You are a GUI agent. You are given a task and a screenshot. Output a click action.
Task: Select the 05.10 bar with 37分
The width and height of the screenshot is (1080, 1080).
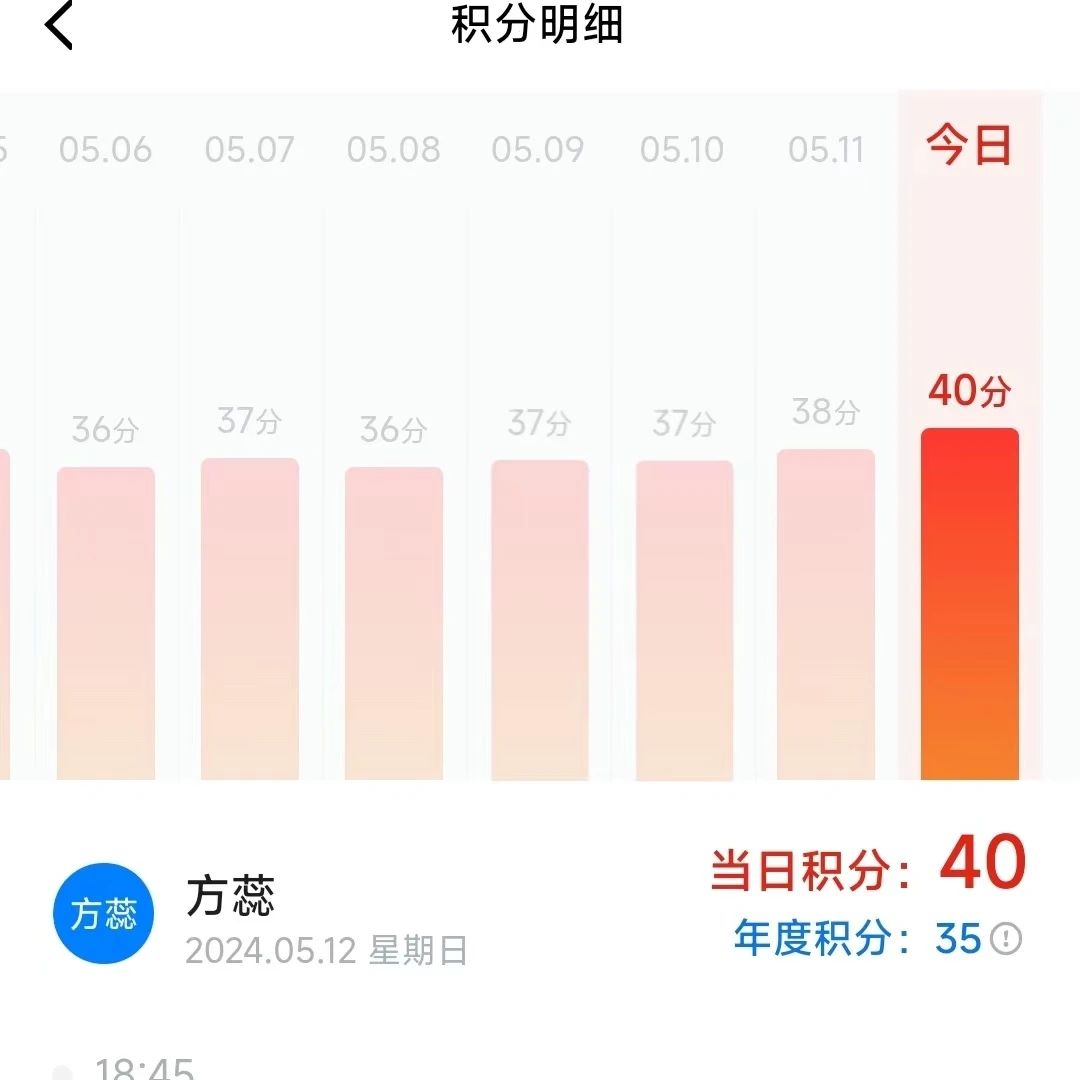pos(684,619)
